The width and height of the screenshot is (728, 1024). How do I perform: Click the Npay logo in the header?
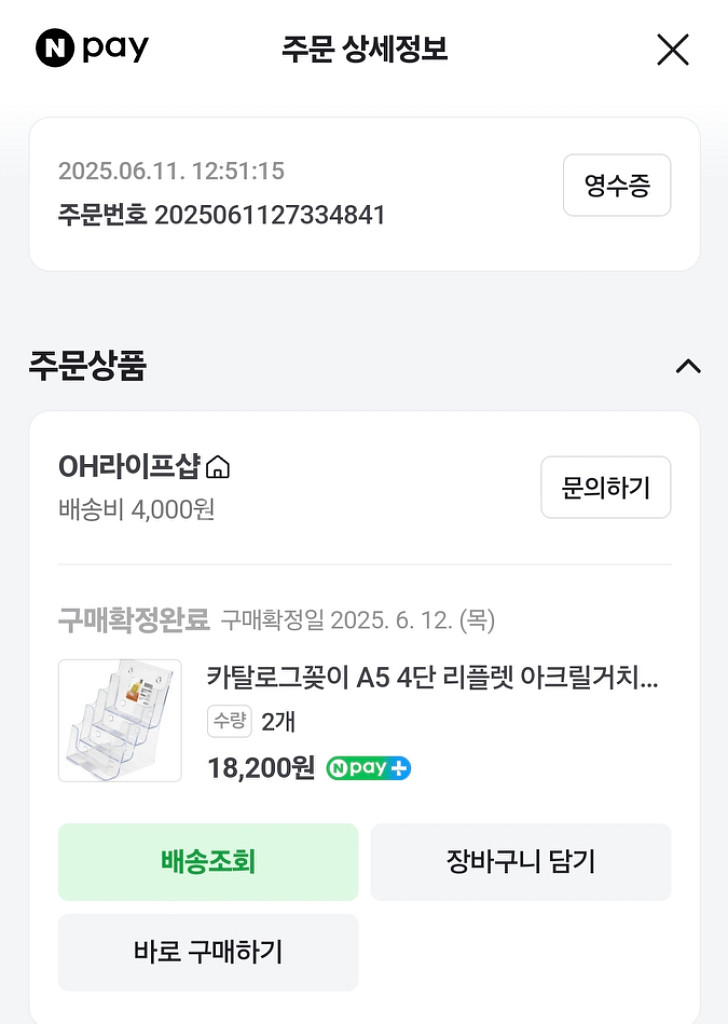pos(88,48)
